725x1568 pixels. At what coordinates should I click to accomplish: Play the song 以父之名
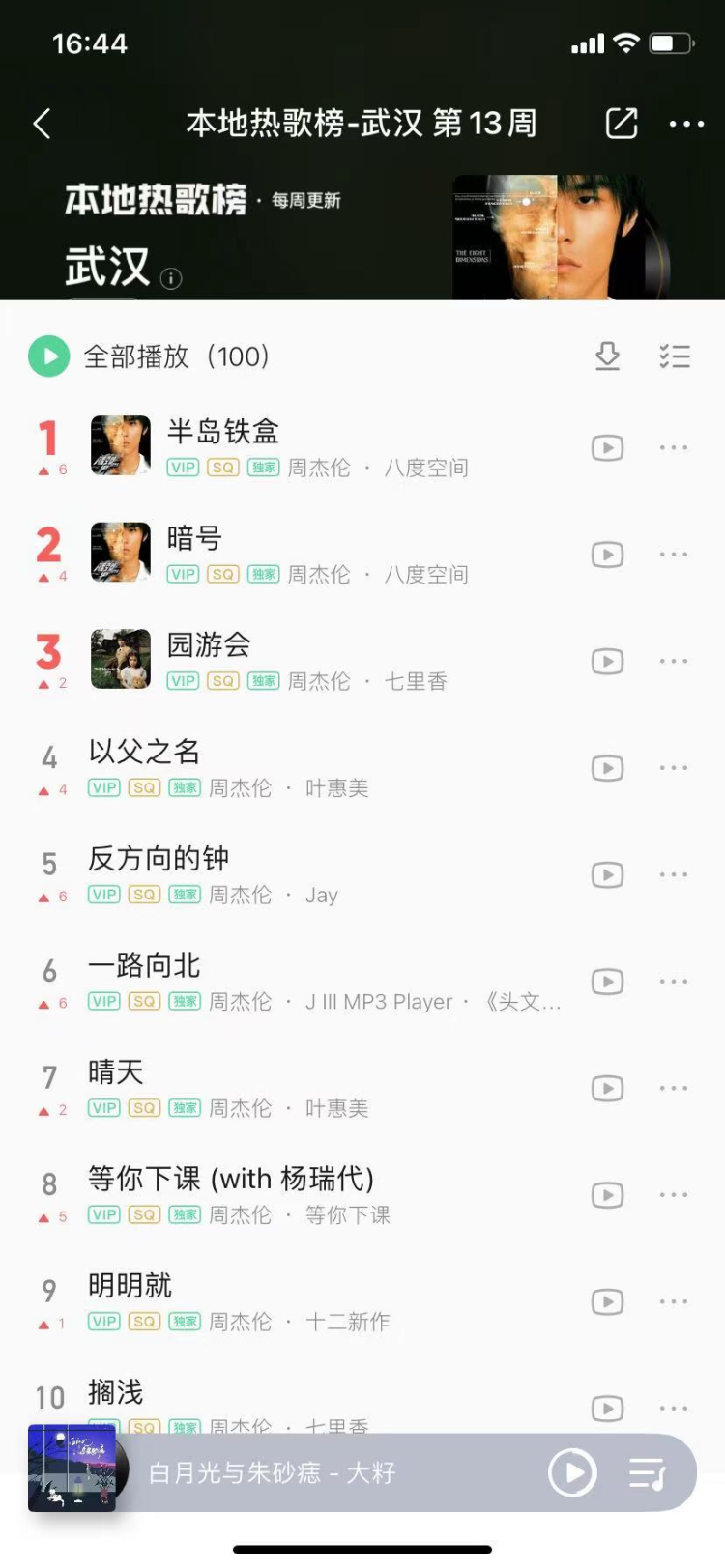click(x=145, y=752)
